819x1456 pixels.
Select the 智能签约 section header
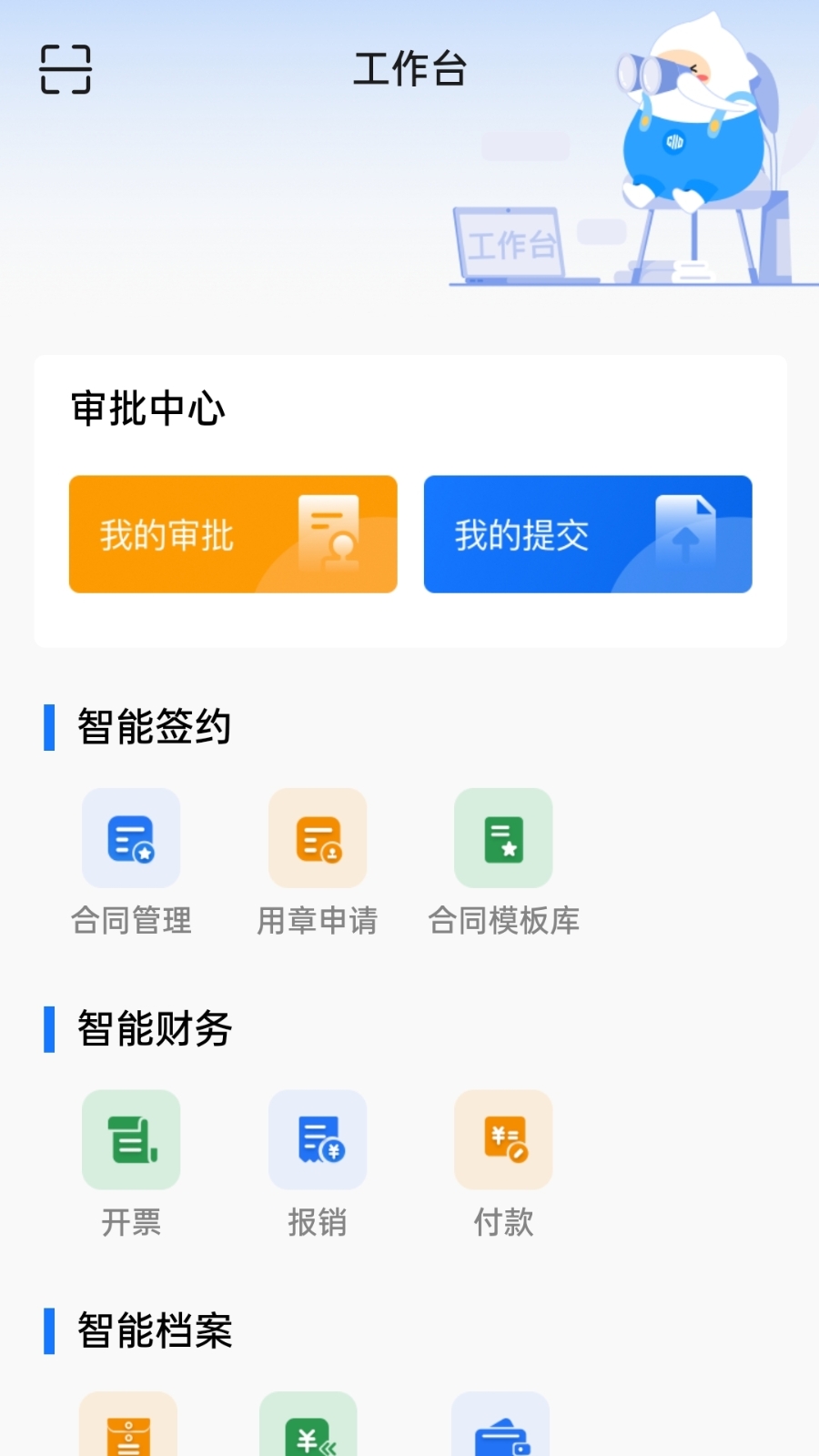[153, 726]
